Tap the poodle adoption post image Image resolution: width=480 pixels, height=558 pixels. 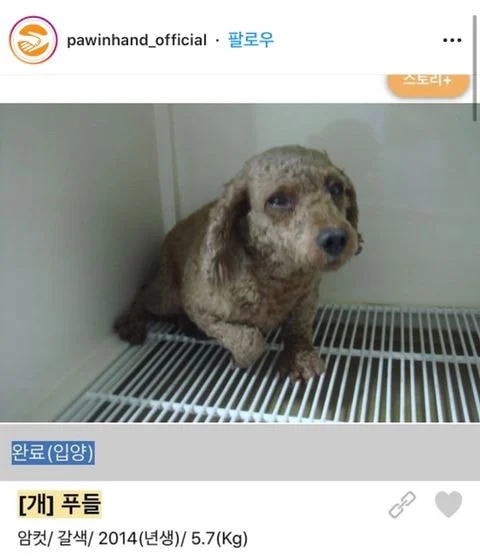coord(240,263)
